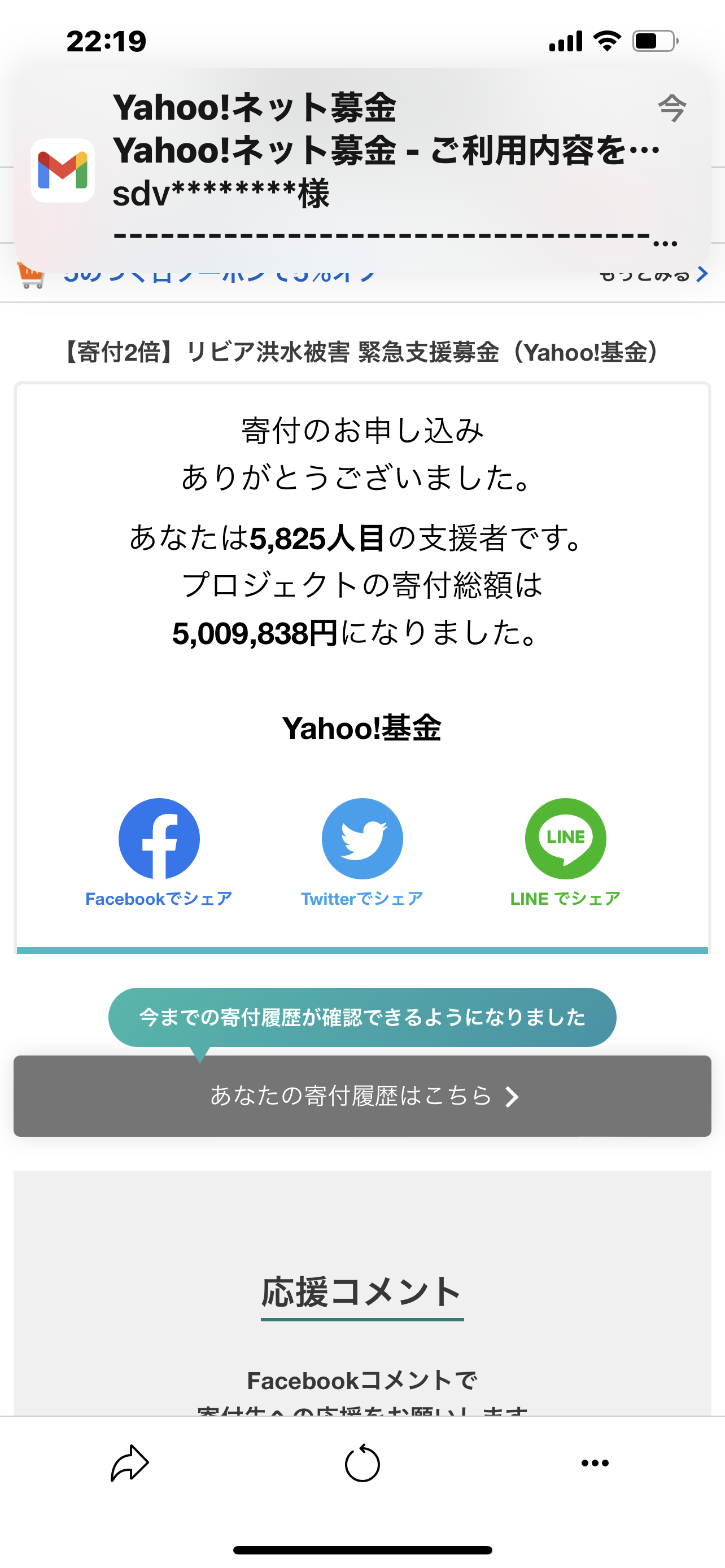This screenshot has width=725, height=1568.
Task: Open the Gmail notification from Yahoo!ネット募金
Action: (362, 169)
